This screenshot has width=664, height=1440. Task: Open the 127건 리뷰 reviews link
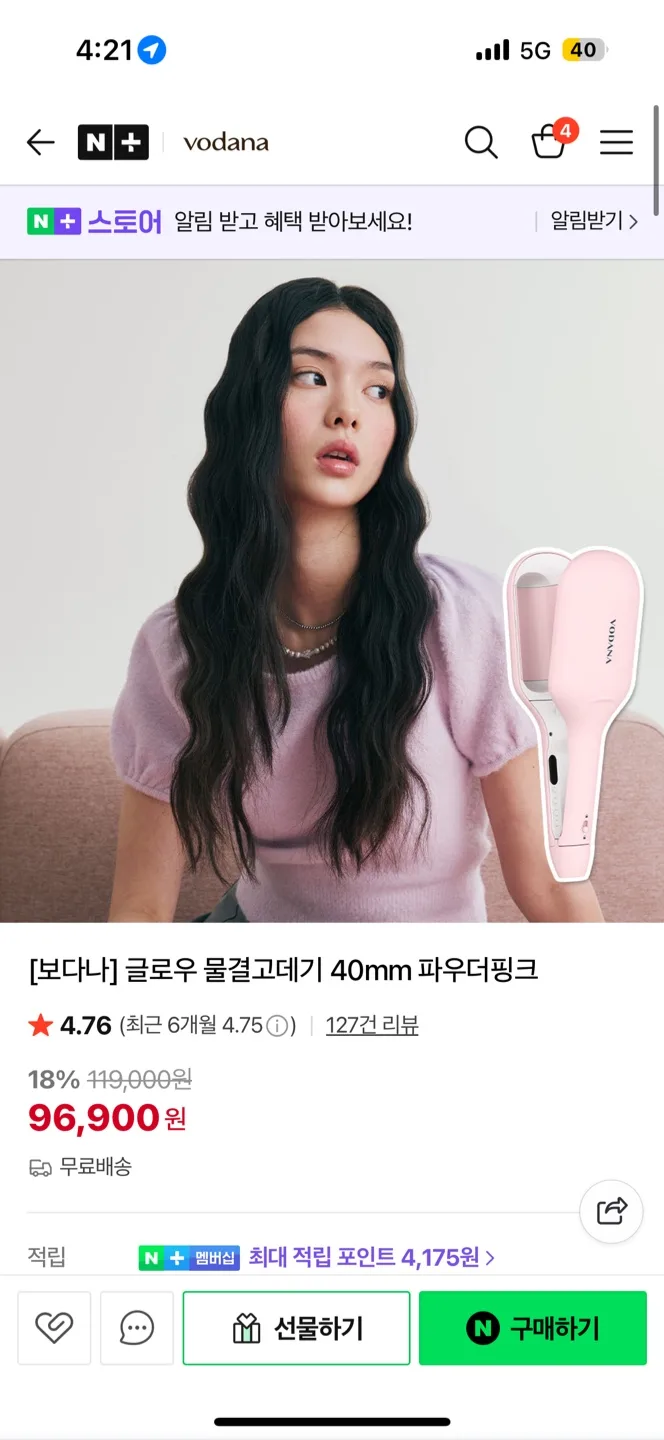tap(372, 1025)
